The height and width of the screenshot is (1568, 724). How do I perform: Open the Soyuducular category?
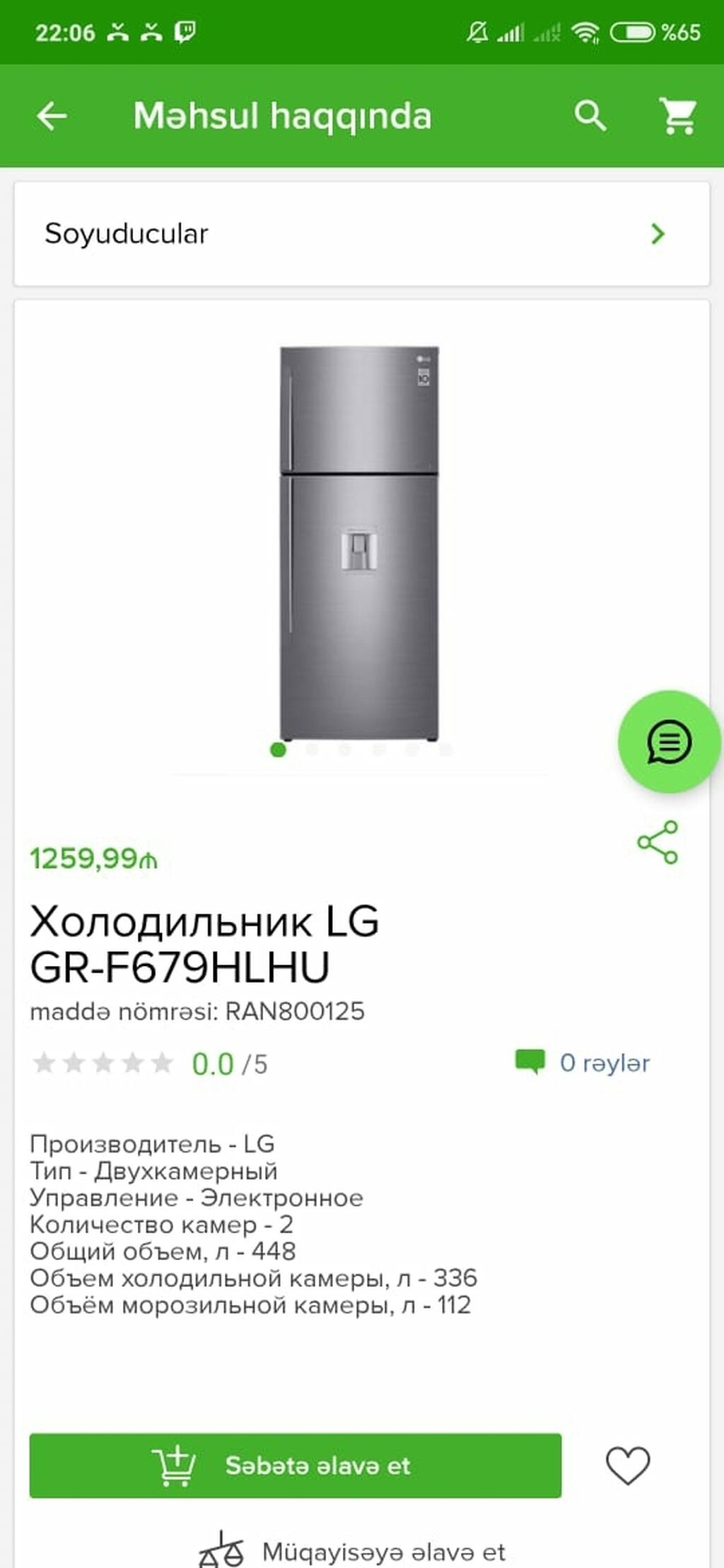coord(361,234)
